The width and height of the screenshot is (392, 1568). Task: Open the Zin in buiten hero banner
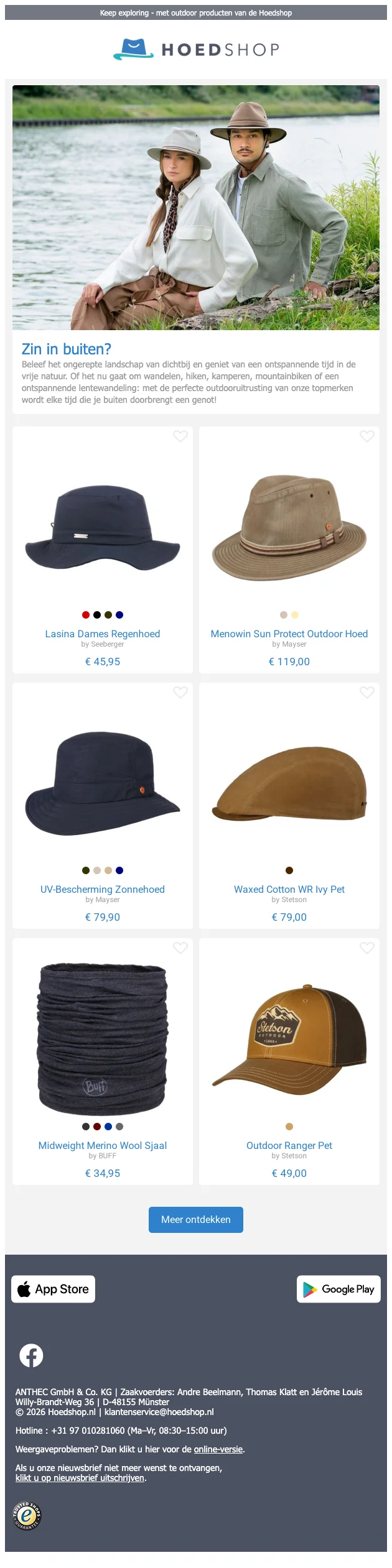195,207
